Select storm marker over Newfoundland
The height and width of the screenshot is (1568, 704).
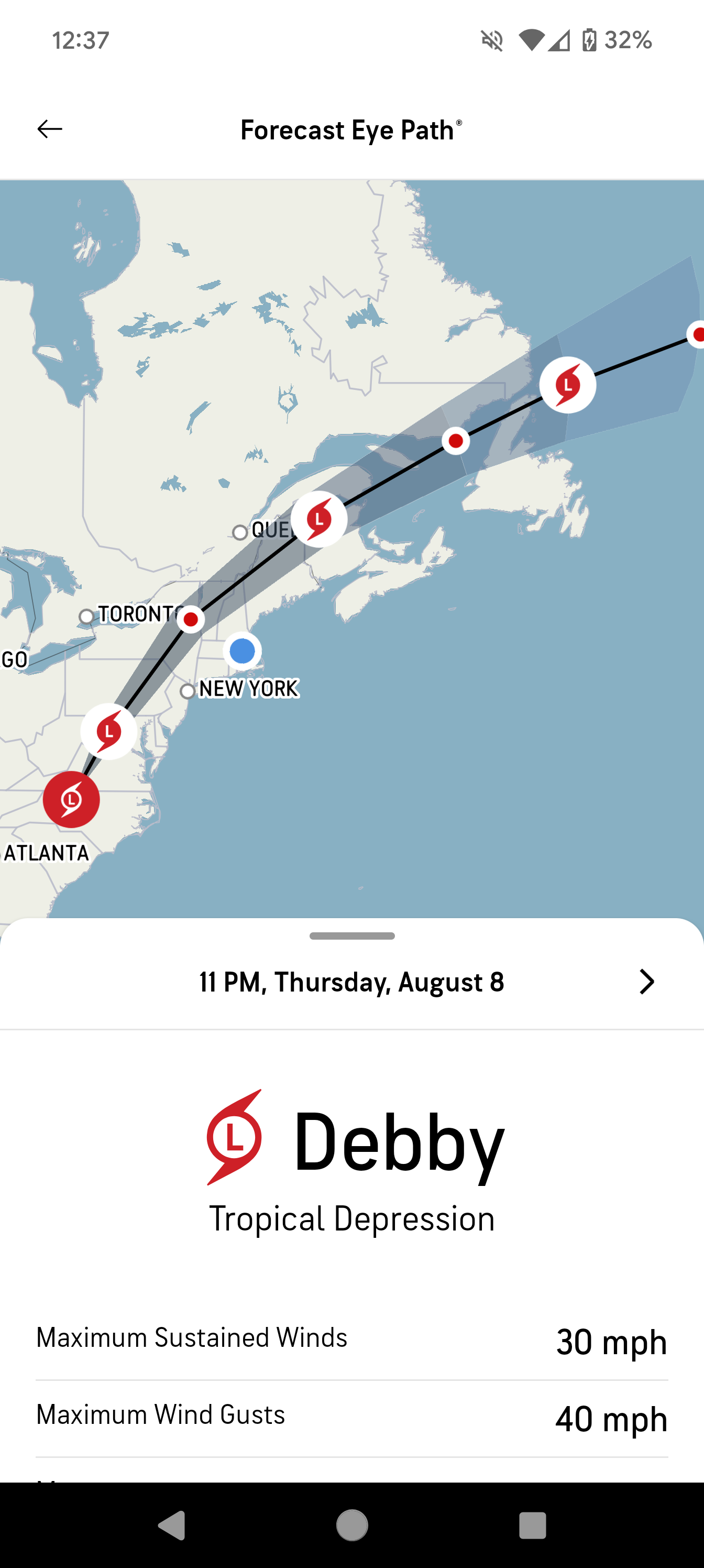[x=567, y=385]
